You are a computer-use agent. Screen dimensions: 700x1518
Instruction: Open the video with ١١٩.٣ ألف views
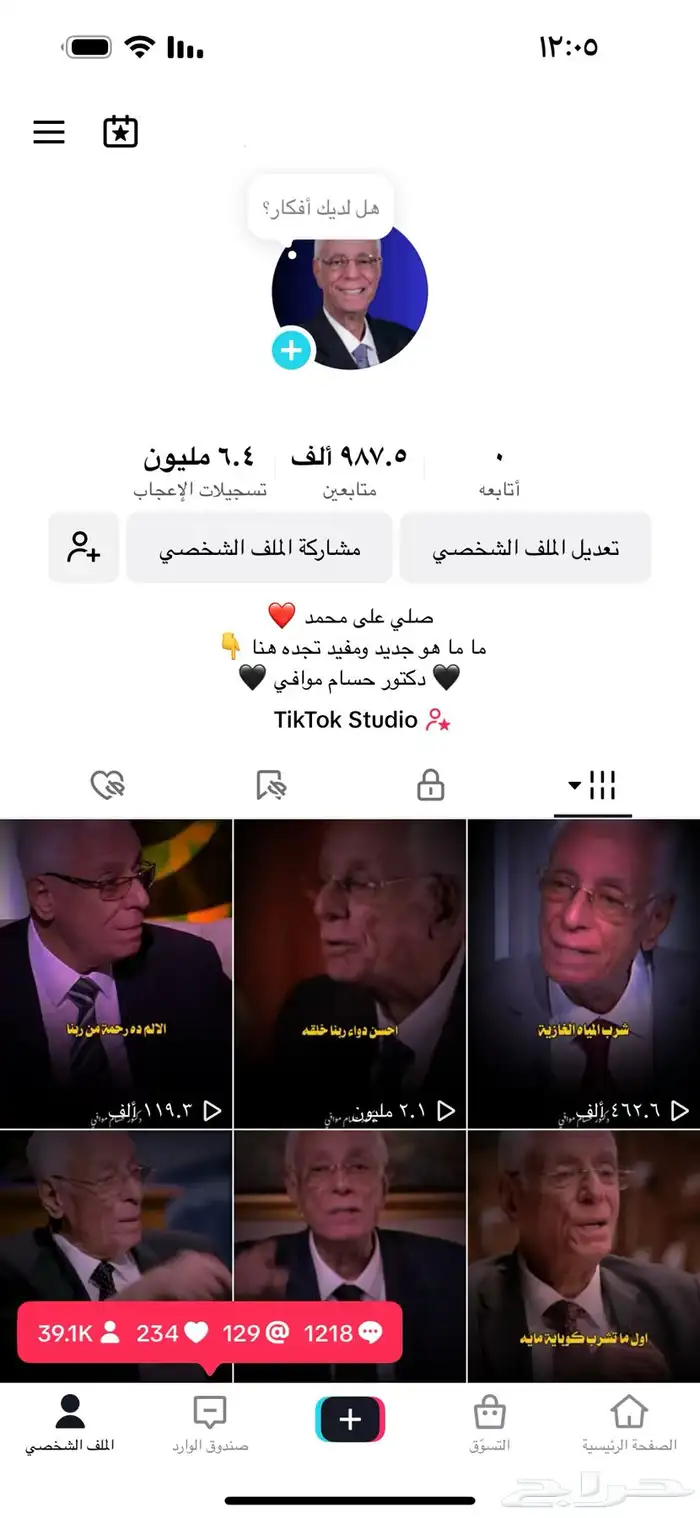115,972
